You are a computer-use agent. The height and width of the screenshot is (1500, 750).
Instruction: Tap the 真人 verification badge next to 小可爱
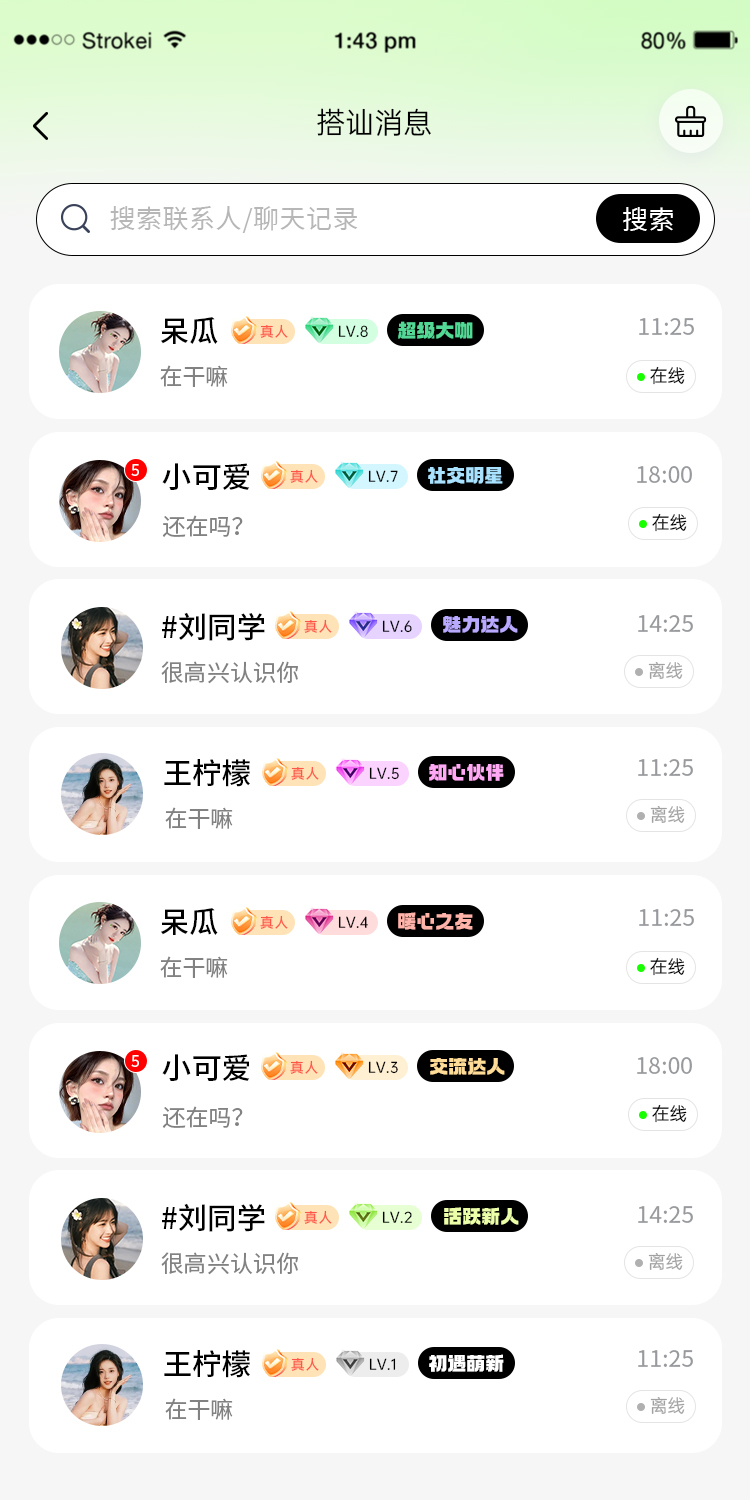[x=293, y=477]
